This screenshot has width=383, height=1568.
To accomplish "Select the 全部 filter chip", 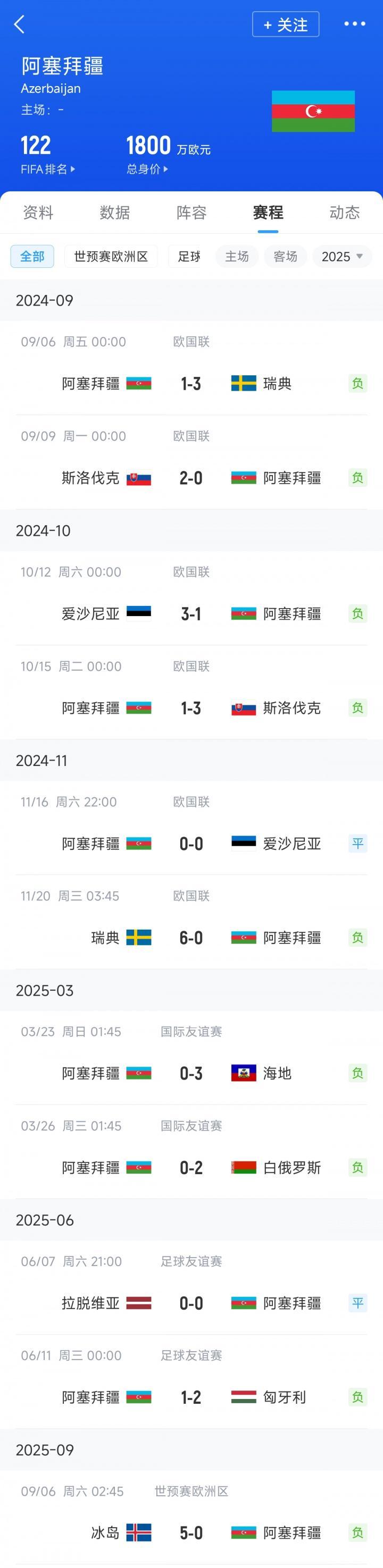I will [32, 256].
